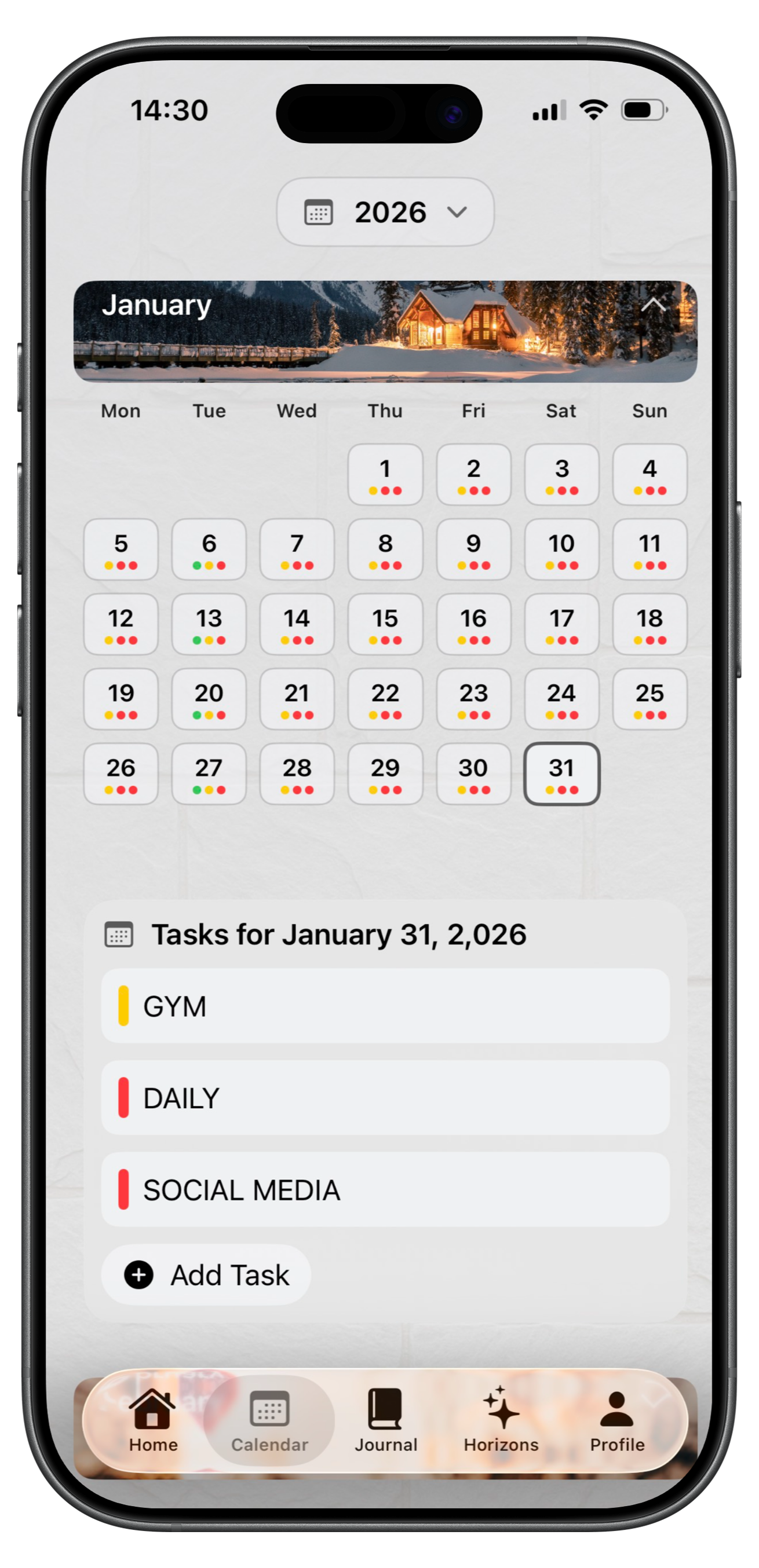Collapse the January month section
759x1568 pixels.
point(652,305)
